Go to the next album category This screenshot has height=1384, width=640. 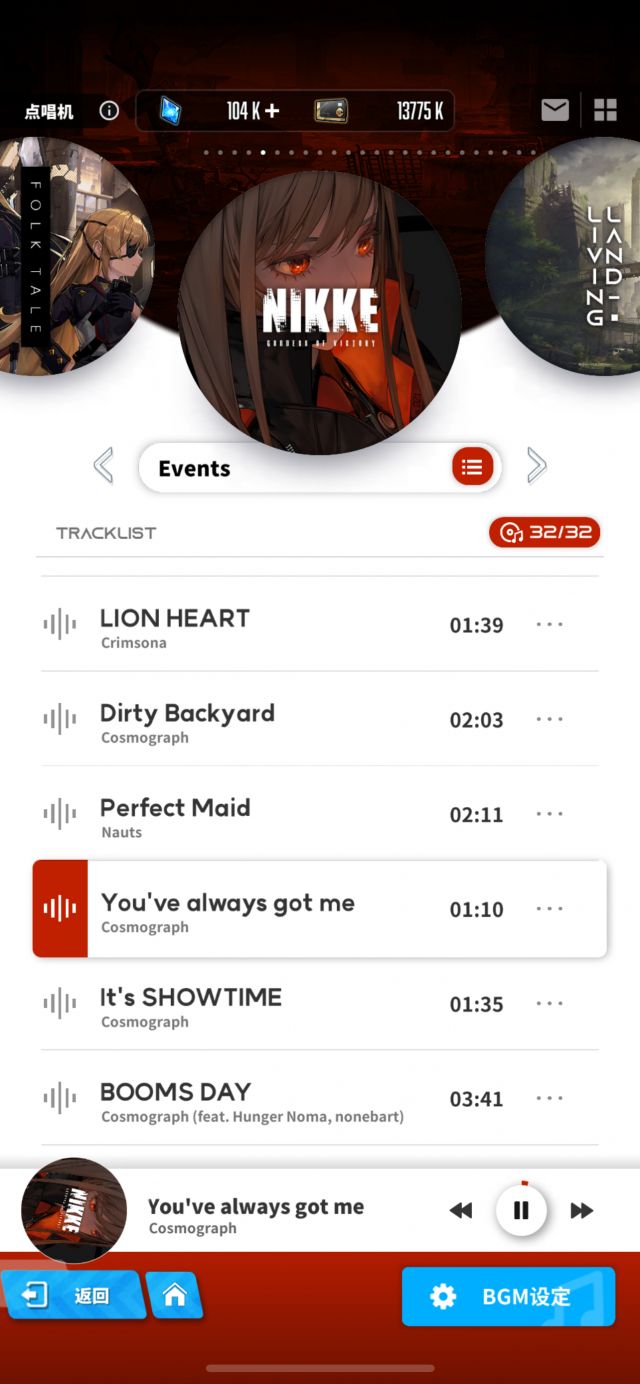537,465
